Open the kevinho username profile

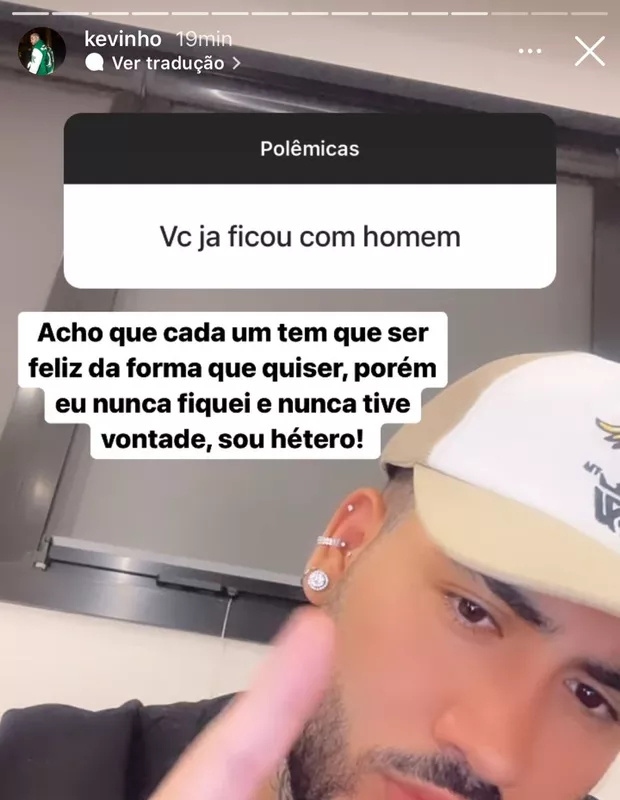[x=122, y=39]
